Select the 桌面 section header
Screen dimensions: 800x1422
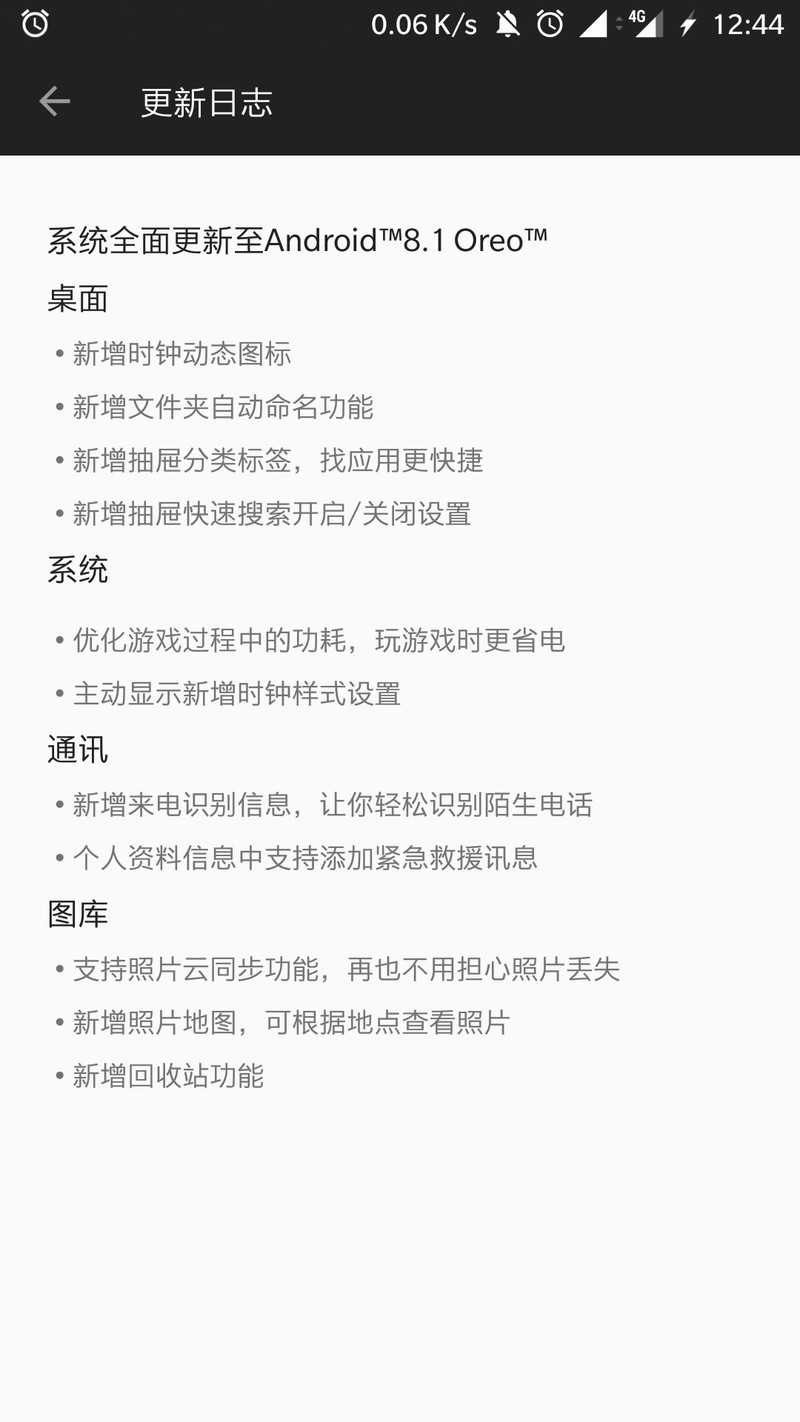pos(78,298)
